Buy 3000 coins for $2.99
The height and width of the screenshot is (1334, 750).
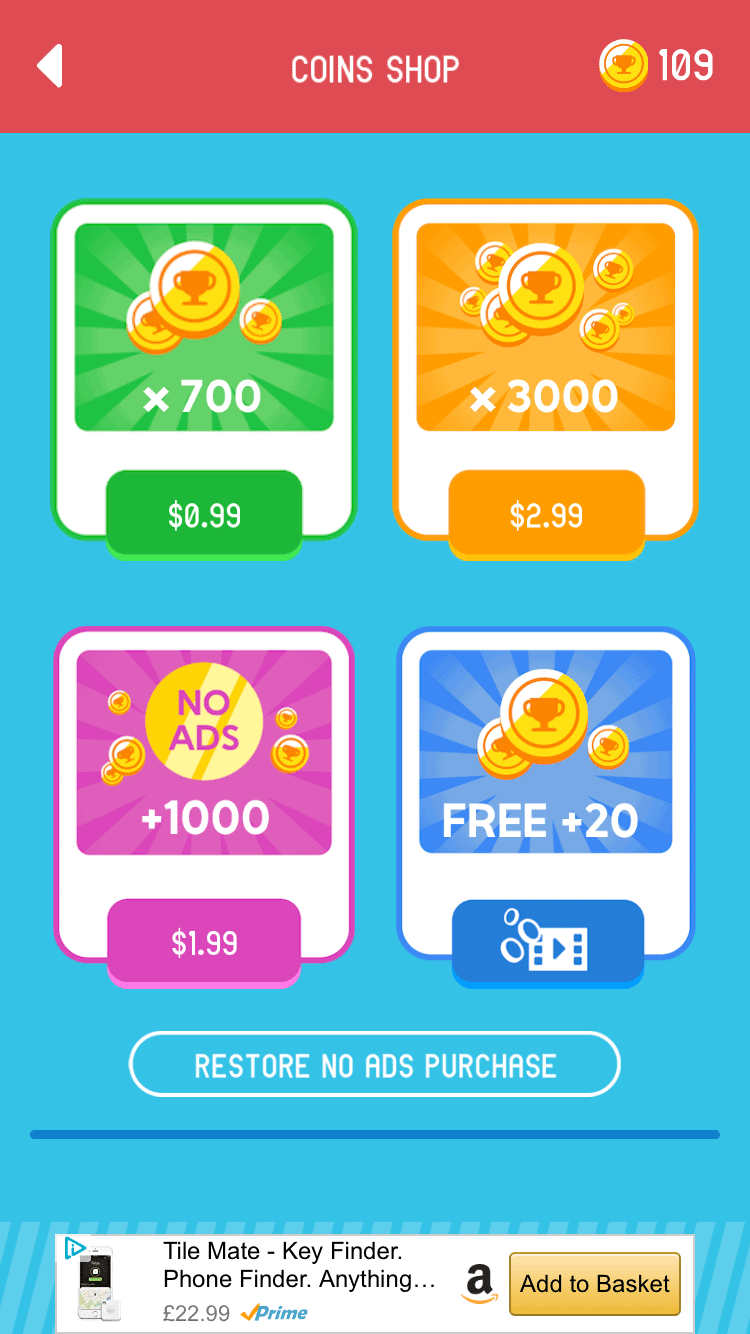coord(546,515)
